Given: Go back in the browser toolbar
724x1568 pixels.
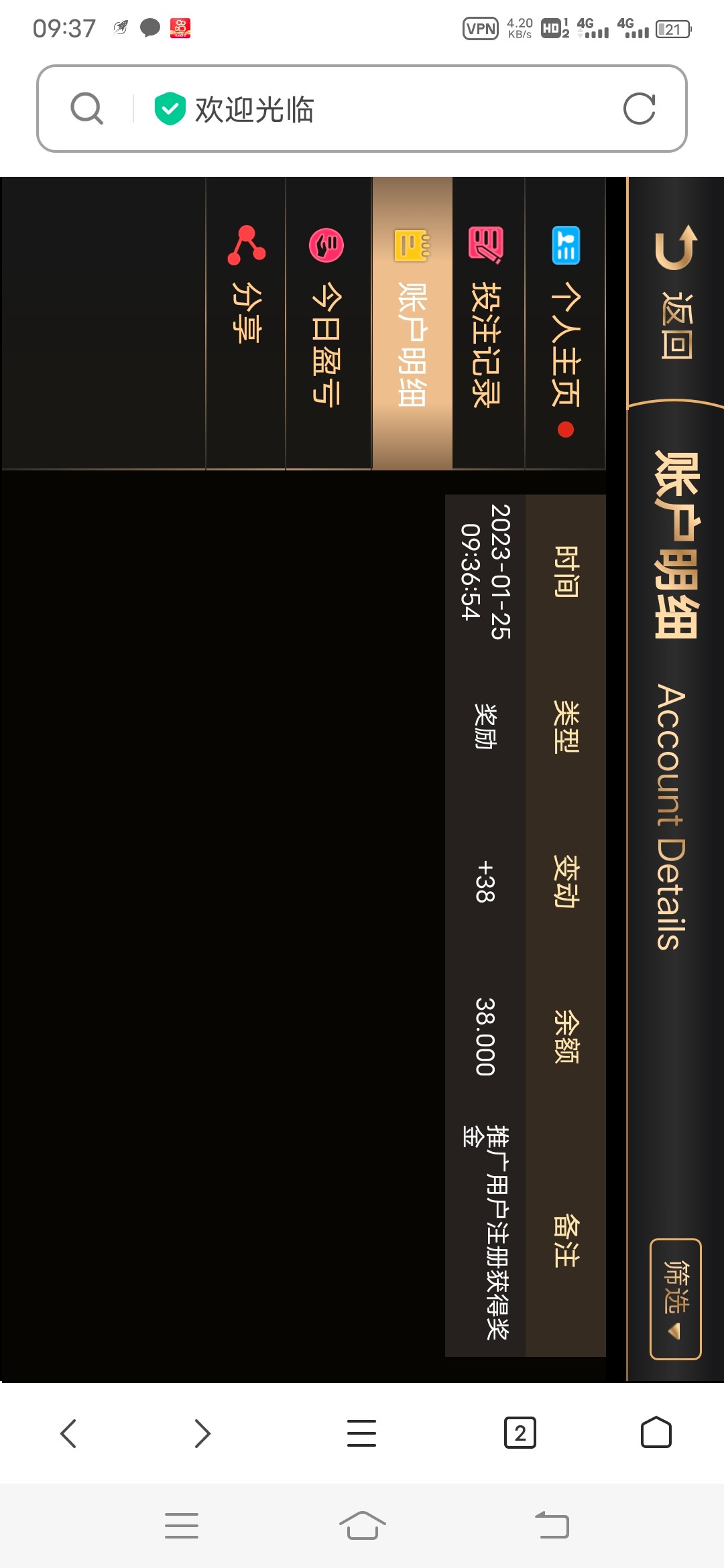Looking at the screenshot, I should click(68, 1433).
